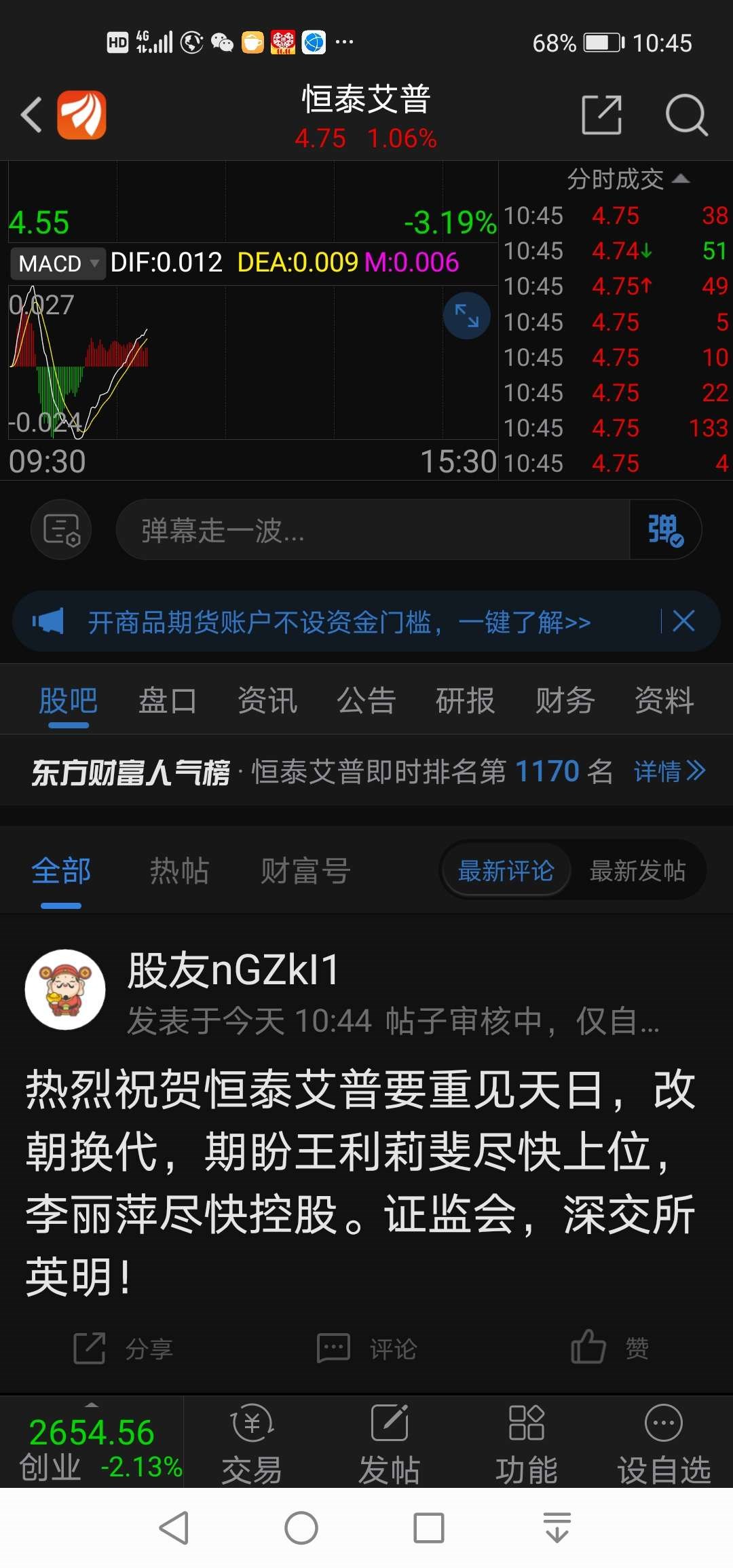Go back using the top-left arrow
Screen dimensions: 733x1568
click(31, 114)
